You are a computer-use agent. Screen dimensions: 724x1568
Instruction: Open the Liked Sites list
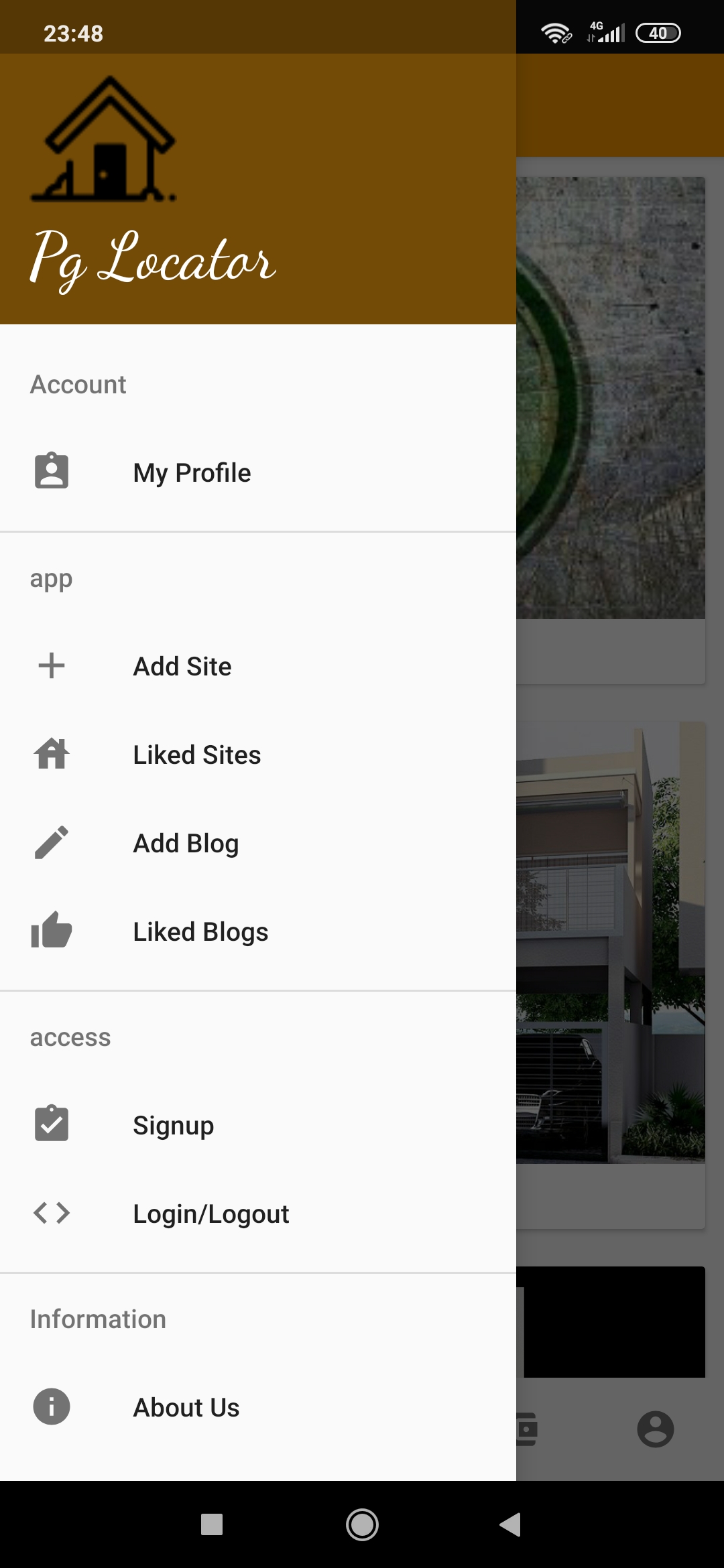click(258, 755)
